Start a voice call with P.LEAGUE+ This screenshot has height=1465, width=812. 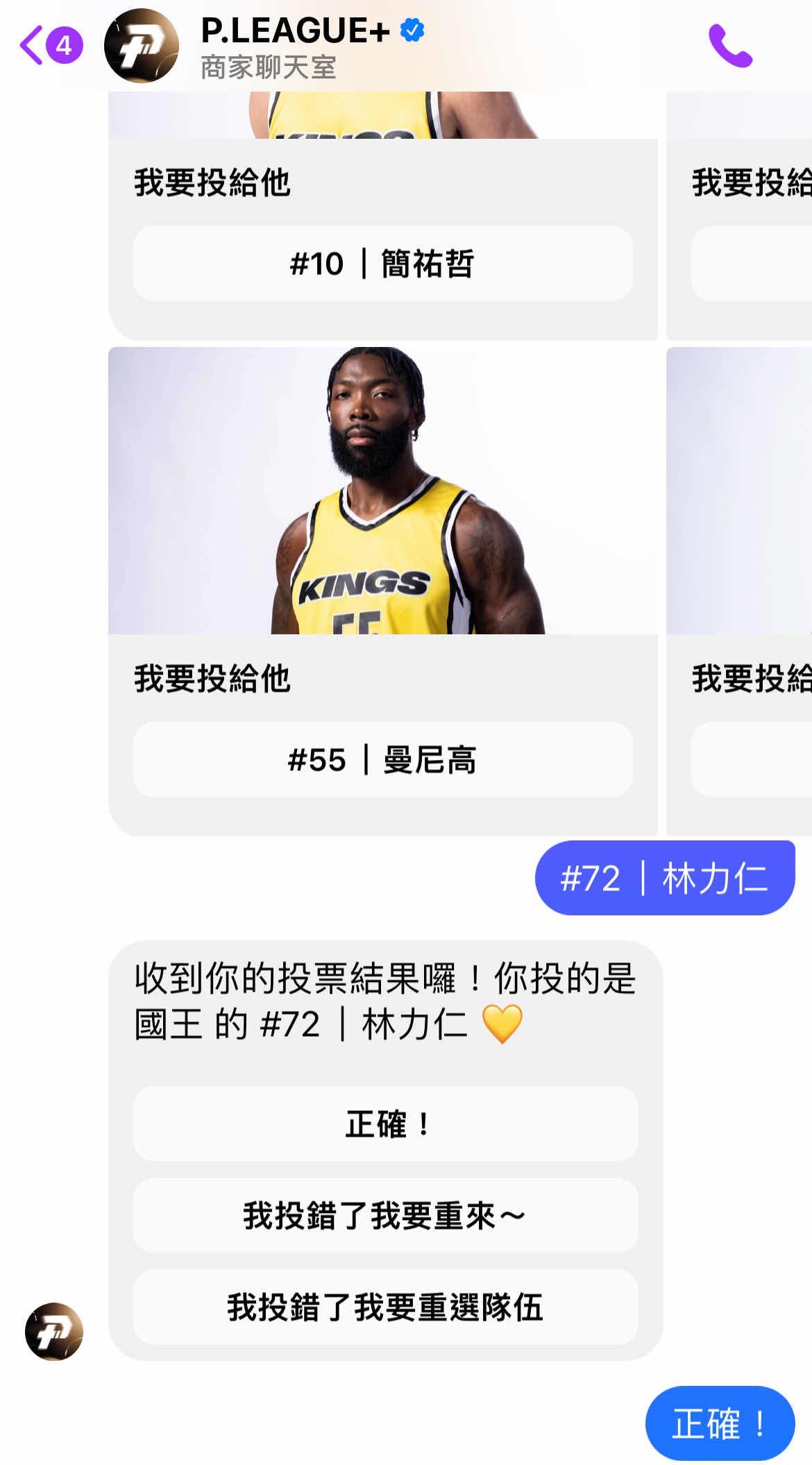[729, 46]
